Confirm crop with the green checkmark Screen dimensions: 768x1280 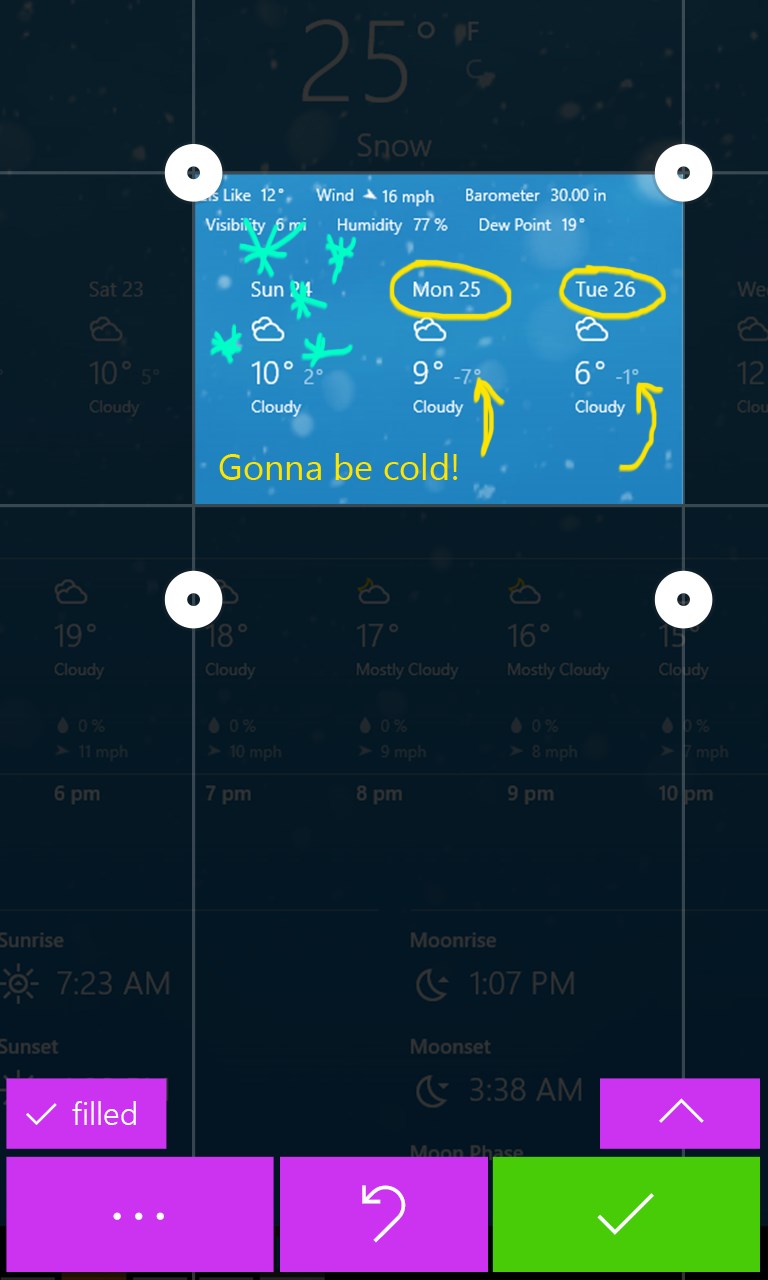(626, 1214)
